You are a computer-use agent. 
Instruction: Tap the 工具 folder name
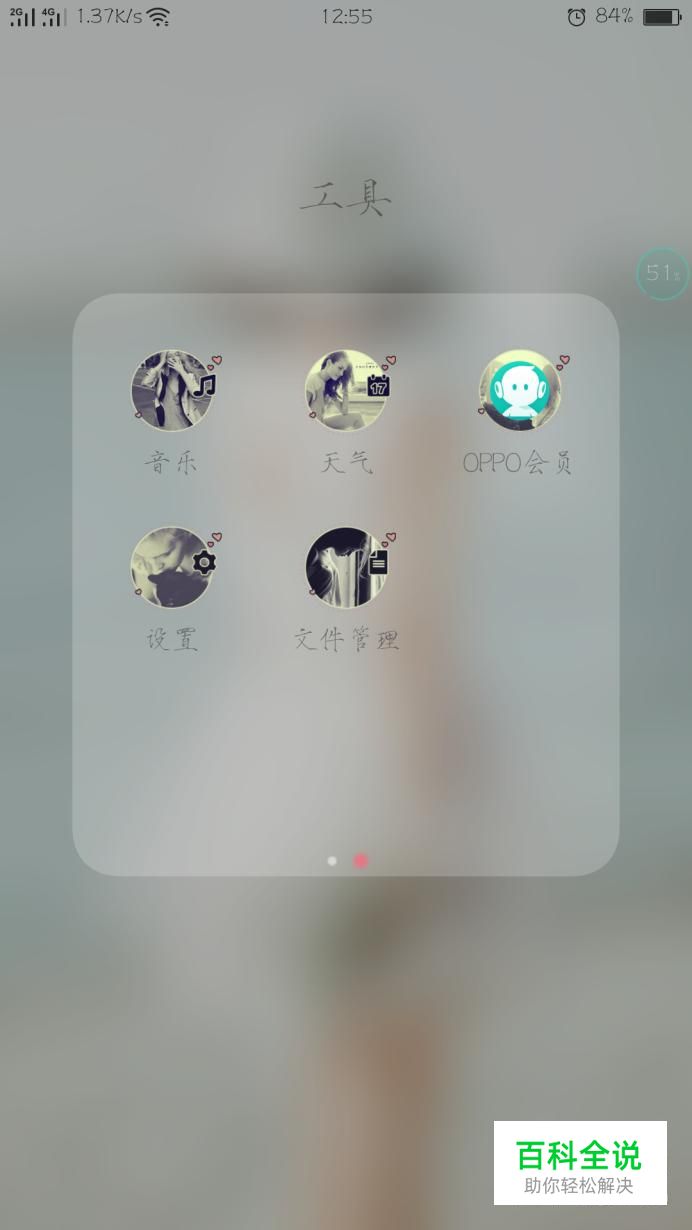[345, 198]
